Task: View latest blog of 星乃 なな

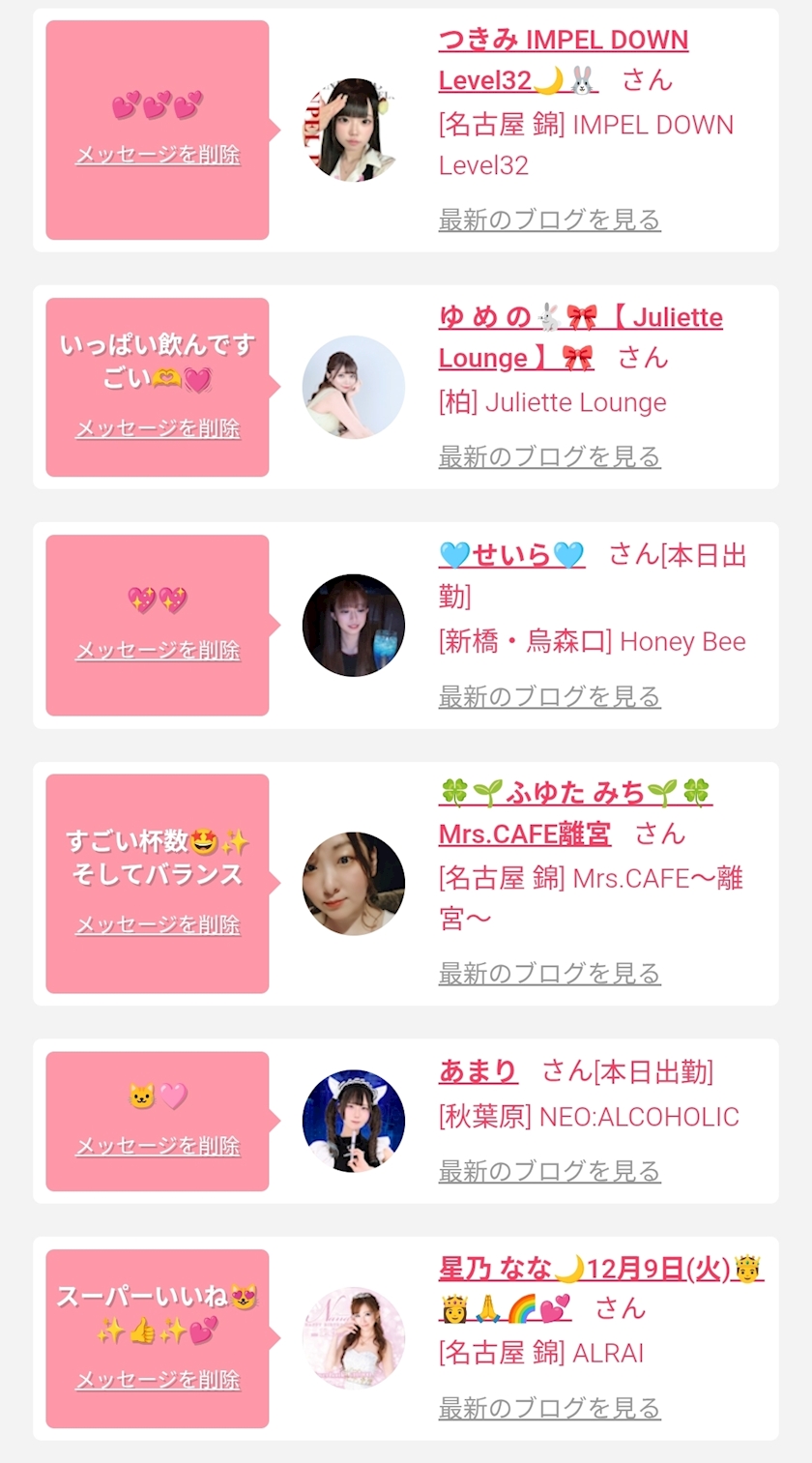Action: (x=549, y=1408)
